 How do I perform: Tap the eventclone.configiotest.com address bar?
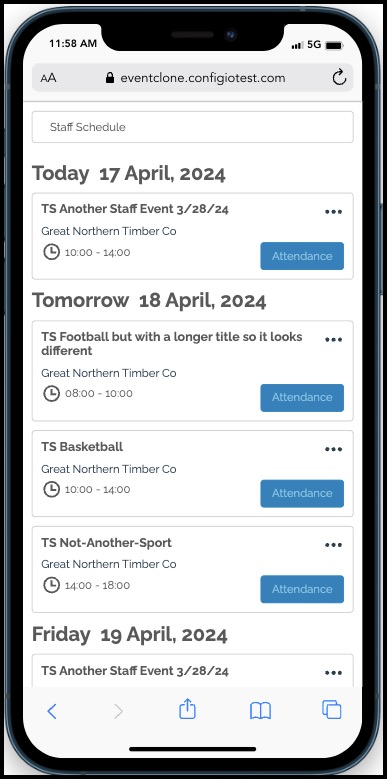click(x=196, y=78)
